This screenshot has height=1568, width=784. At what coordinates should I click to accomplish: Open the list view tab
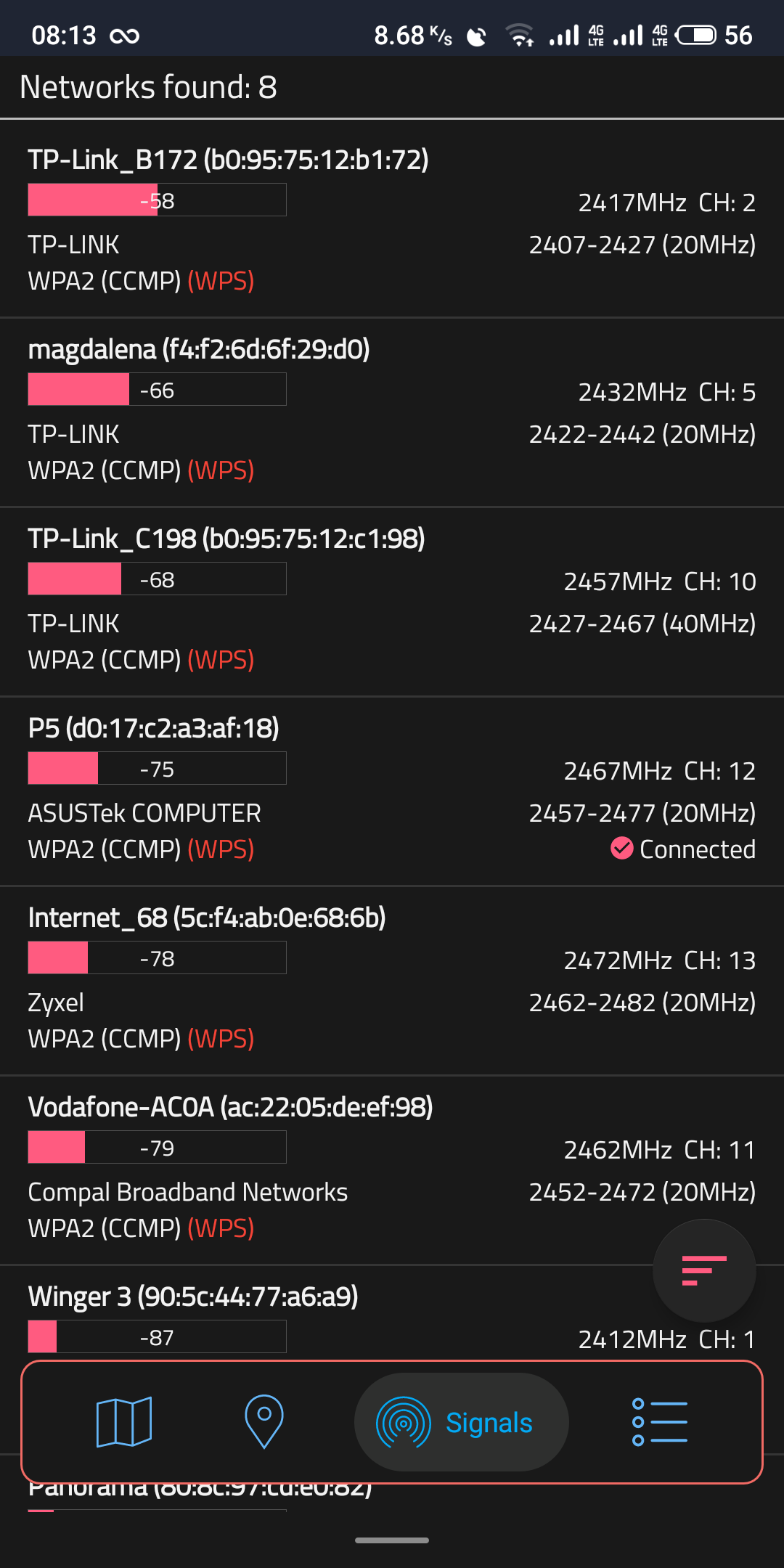(660, 1421)
